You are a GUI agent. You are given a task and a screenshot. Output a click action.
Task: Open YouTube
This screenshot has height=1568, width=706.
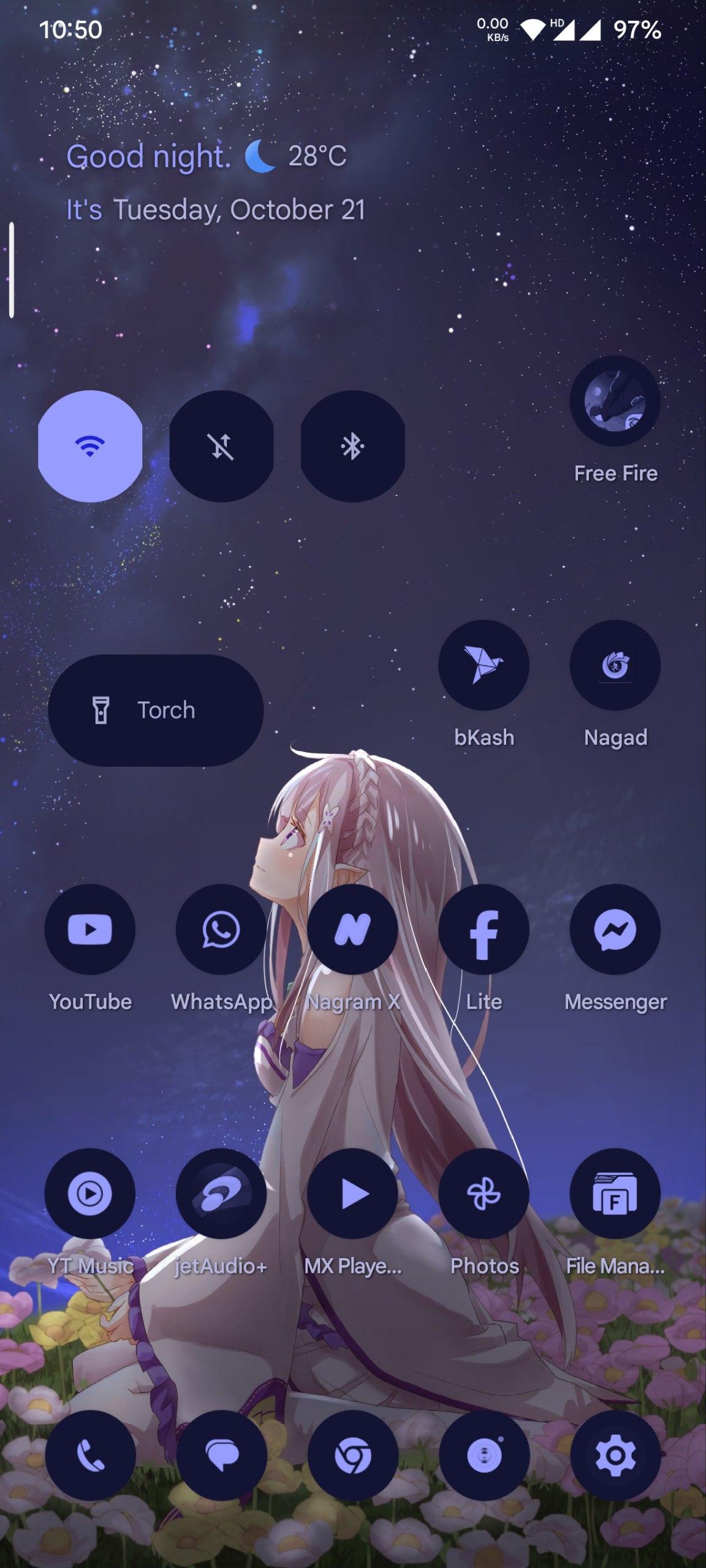(x=90, y=930)
